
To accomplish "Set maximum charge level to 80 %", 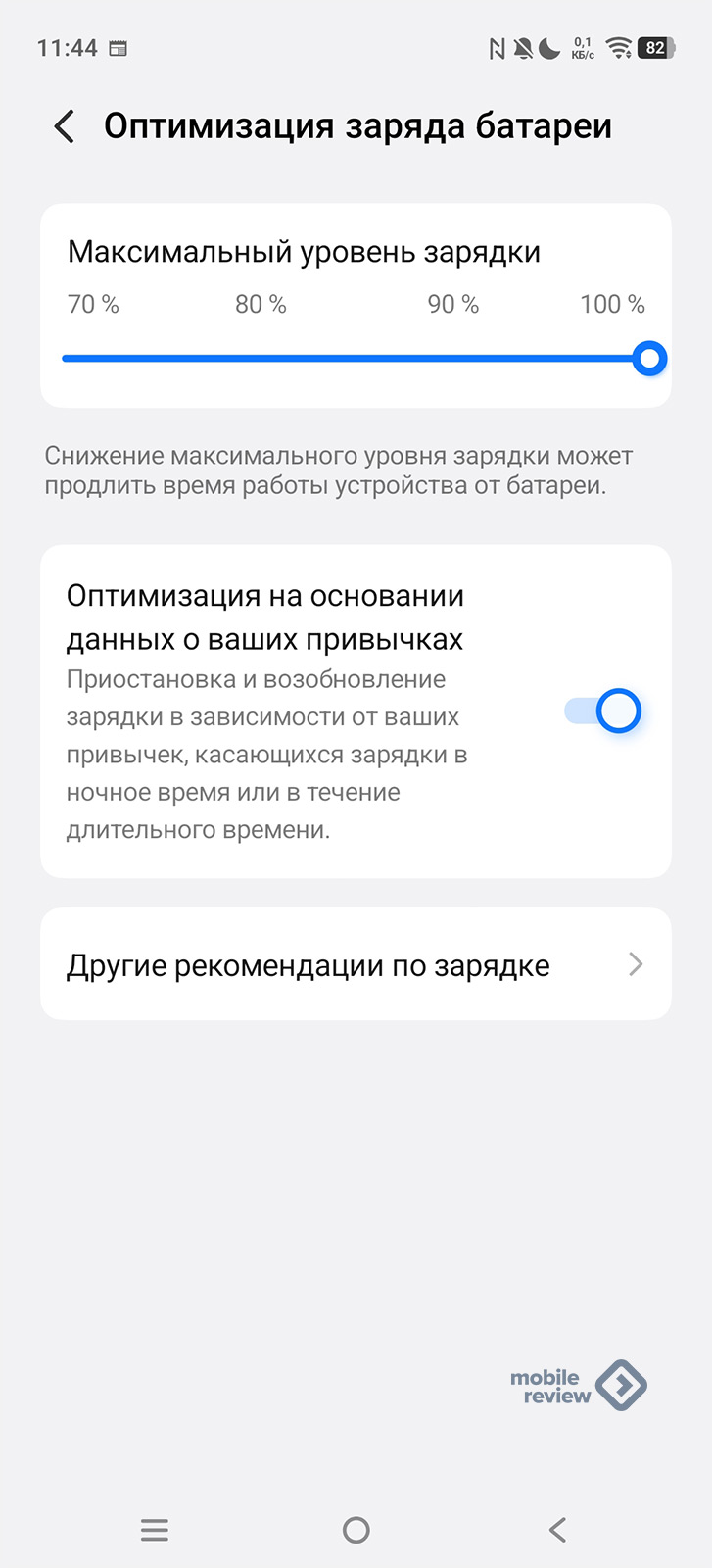I will 261,359.
